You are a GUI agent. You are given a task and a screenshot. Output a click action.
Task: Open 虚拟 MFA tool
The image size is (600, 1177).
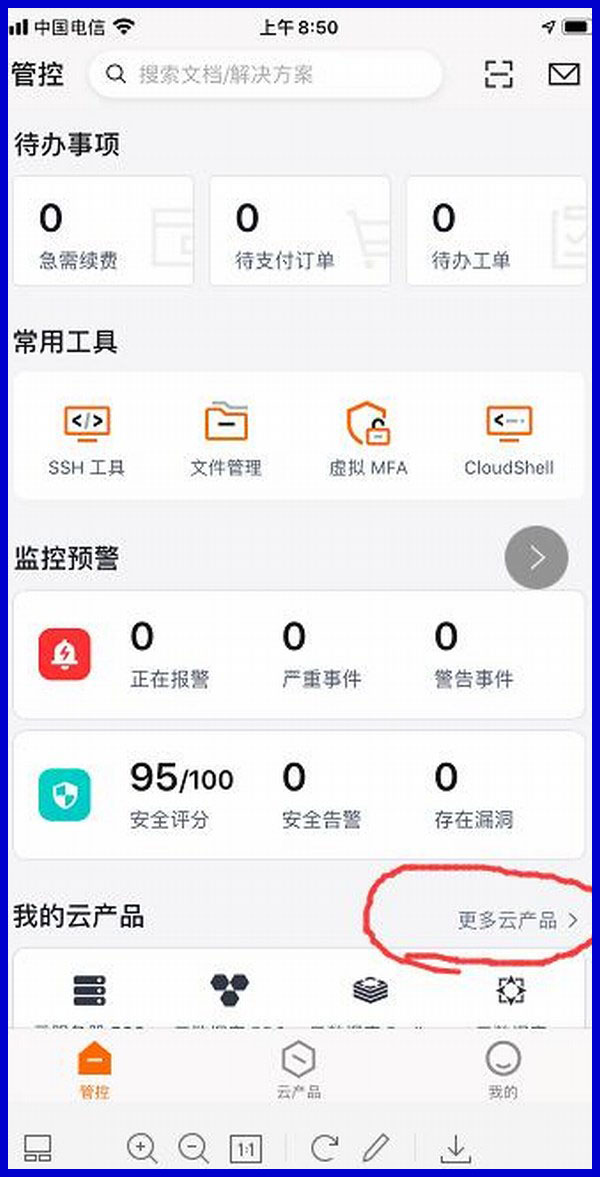click(368, 437)
